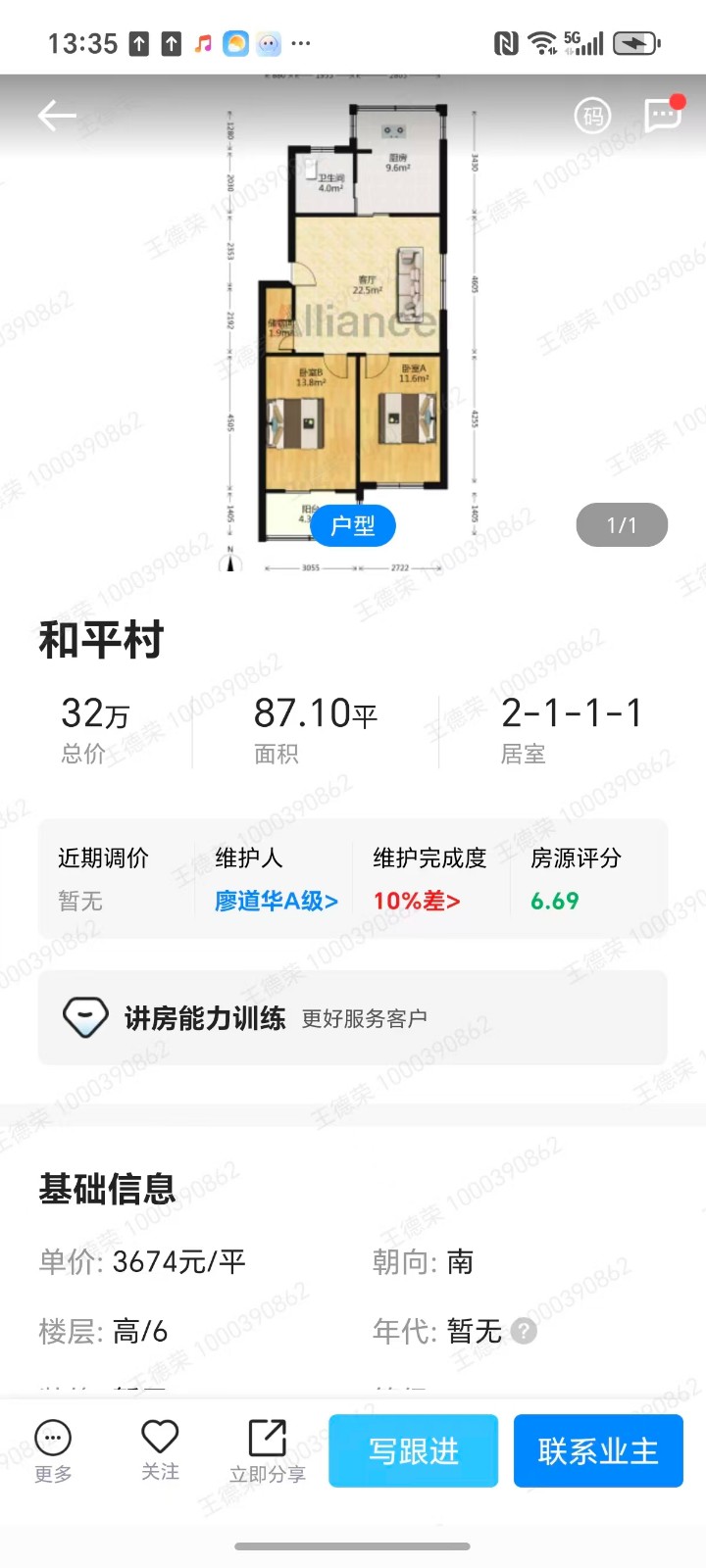706x1568 pixels.
Task: Tap 写跟进 to write a follow-up
Action: [413, 1450]
